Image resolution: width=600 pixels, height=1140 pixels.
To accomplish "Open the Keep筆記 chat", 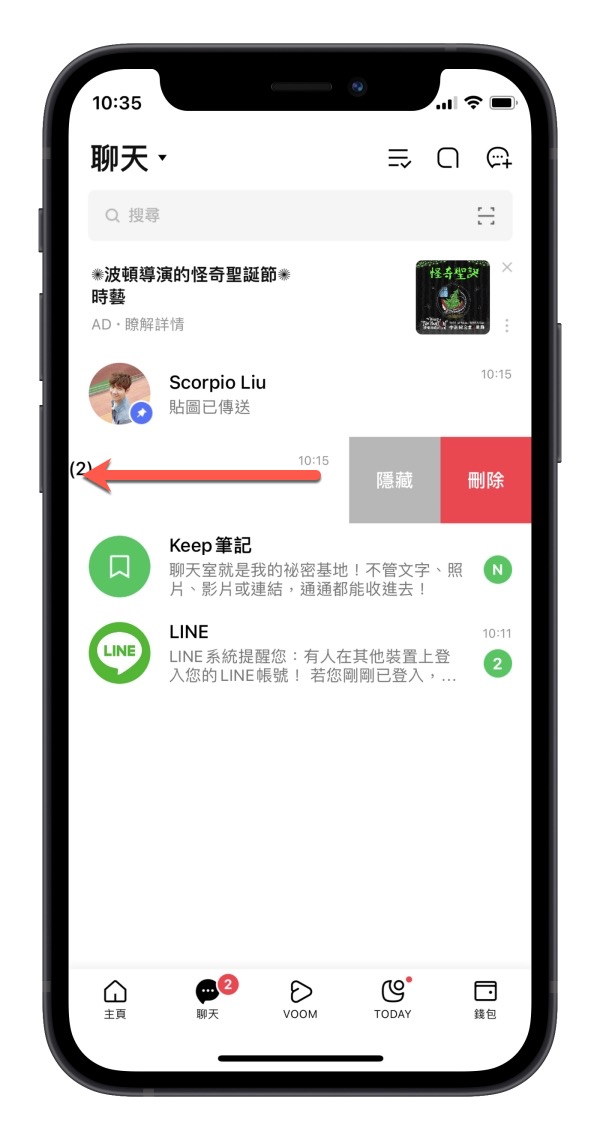I will pos(300,567).
